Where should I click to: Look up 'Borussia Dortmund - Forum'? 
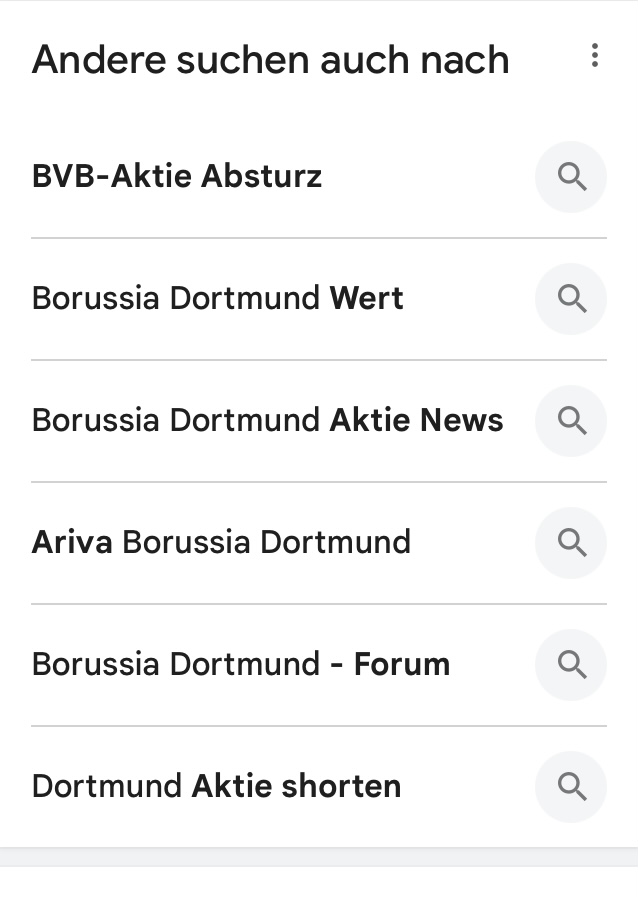(241, 665)
